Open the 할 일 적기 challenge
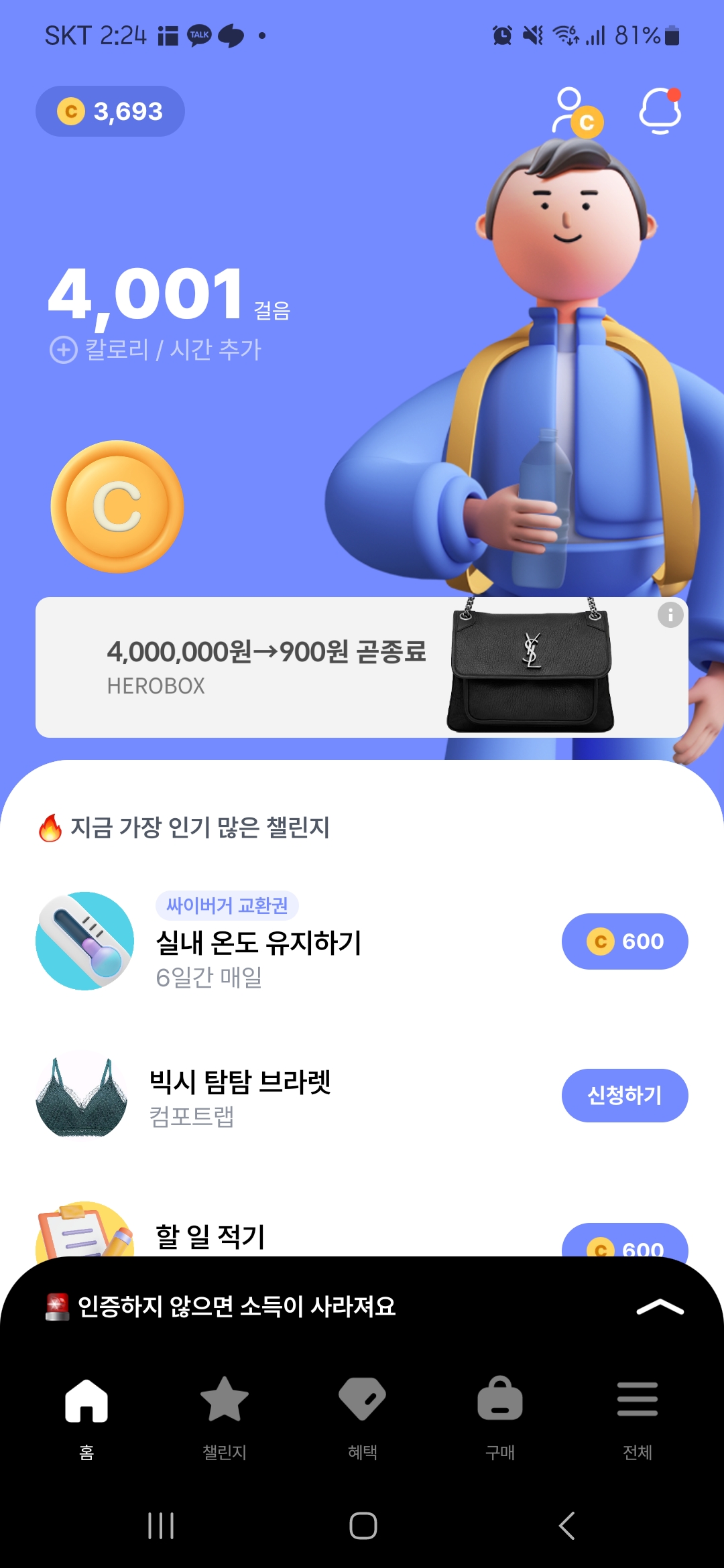This screenshot has width=724, height=1568. point(210,1236)
